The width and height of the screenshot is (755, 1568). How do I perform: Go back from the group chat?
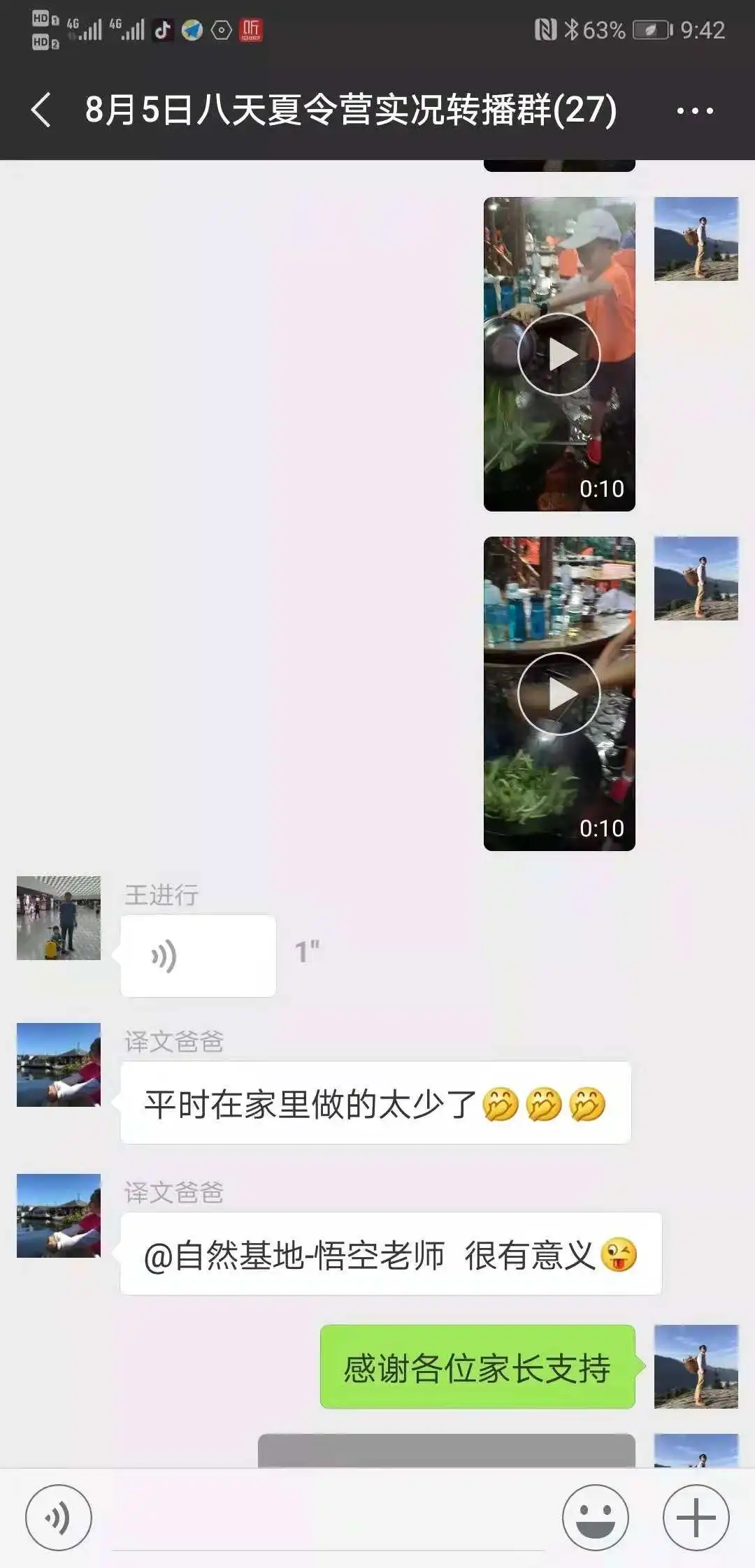(42, 110)
